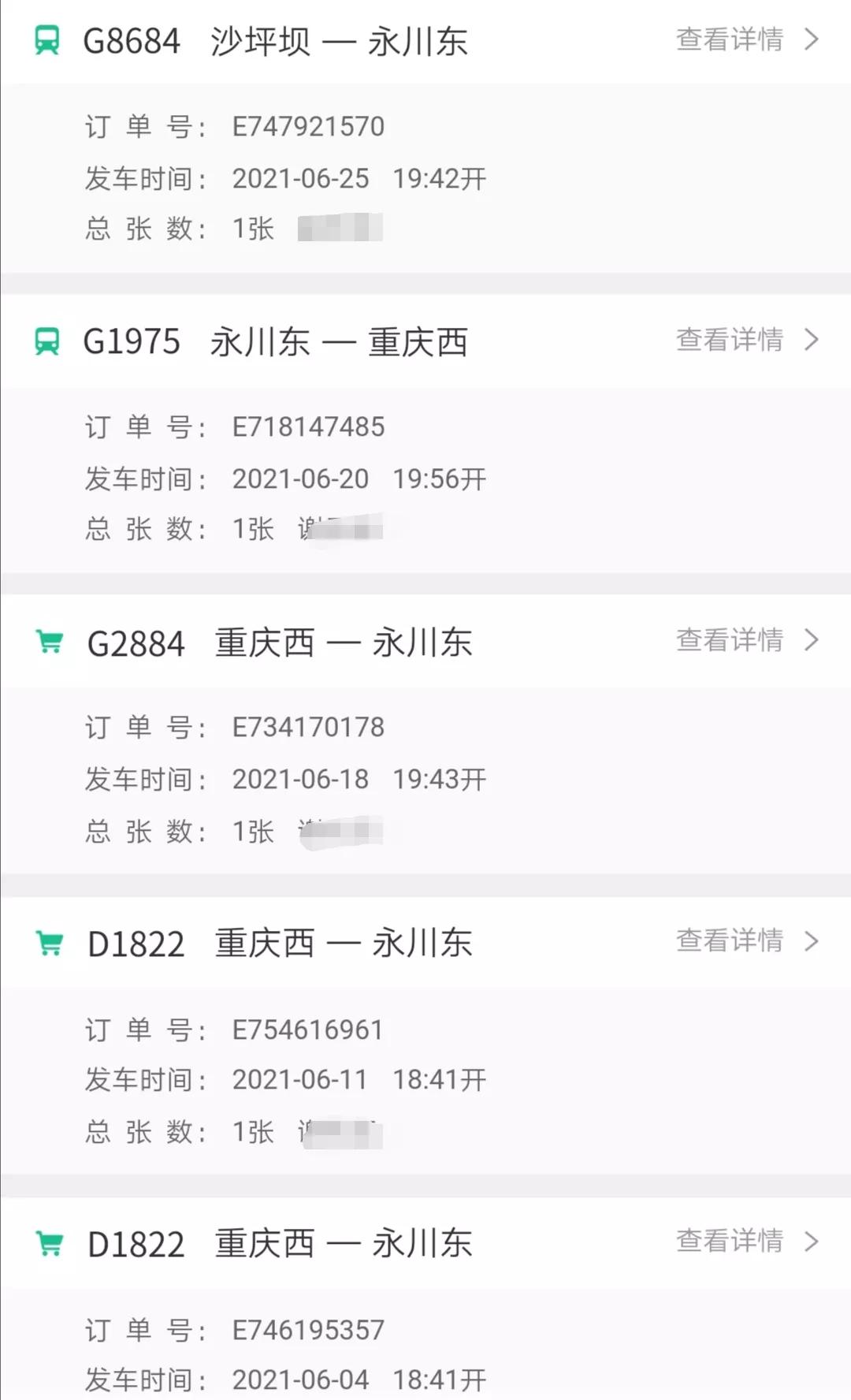The height and width of the screenshot is (1400, 851).
Task: Open 查看详情 for order E718147485
Action: [729, 341]
